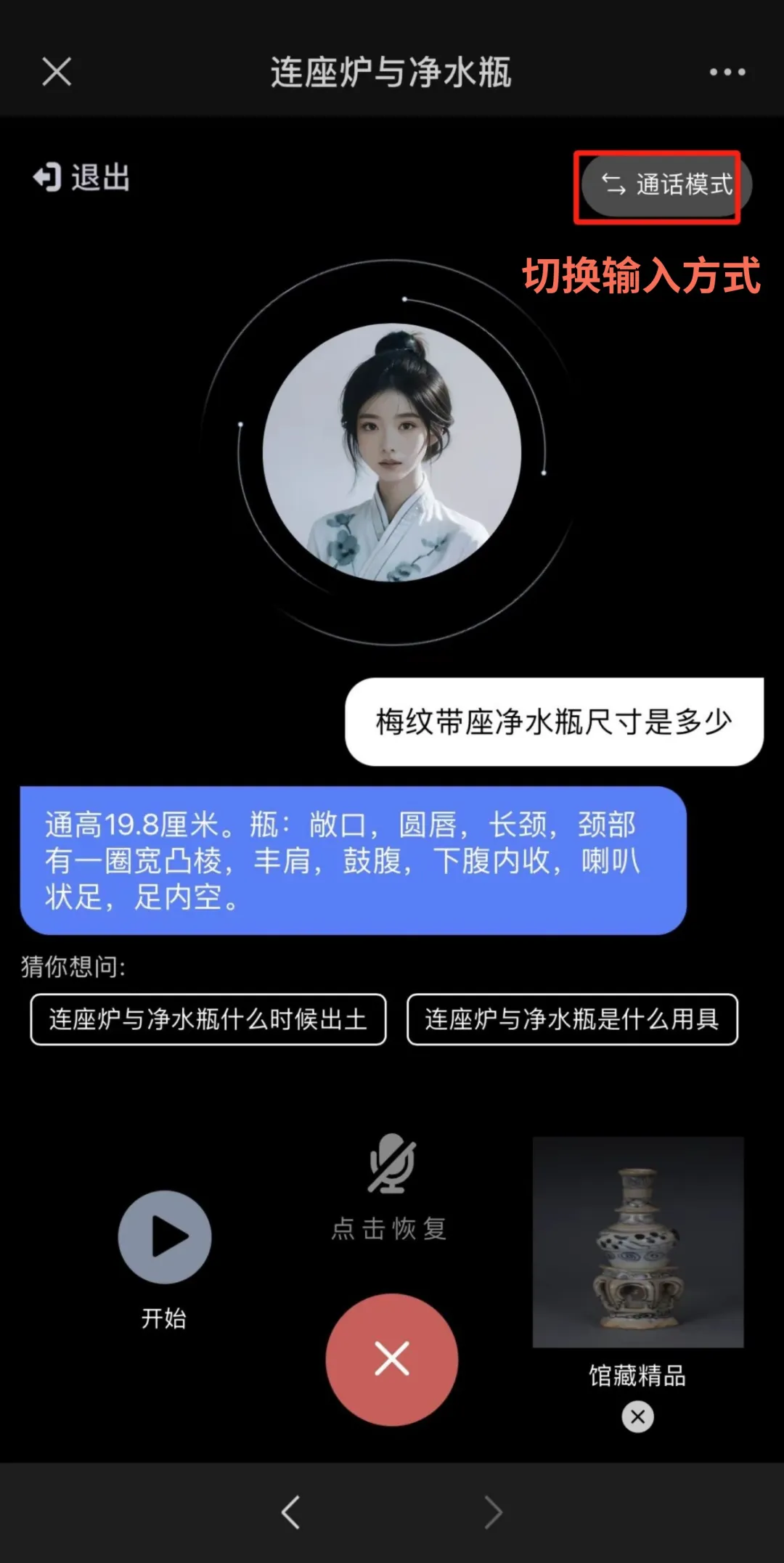Select suggestion 连座炉与净水瓶是什么用具

pyautogui.click(x=572, y=1019)
